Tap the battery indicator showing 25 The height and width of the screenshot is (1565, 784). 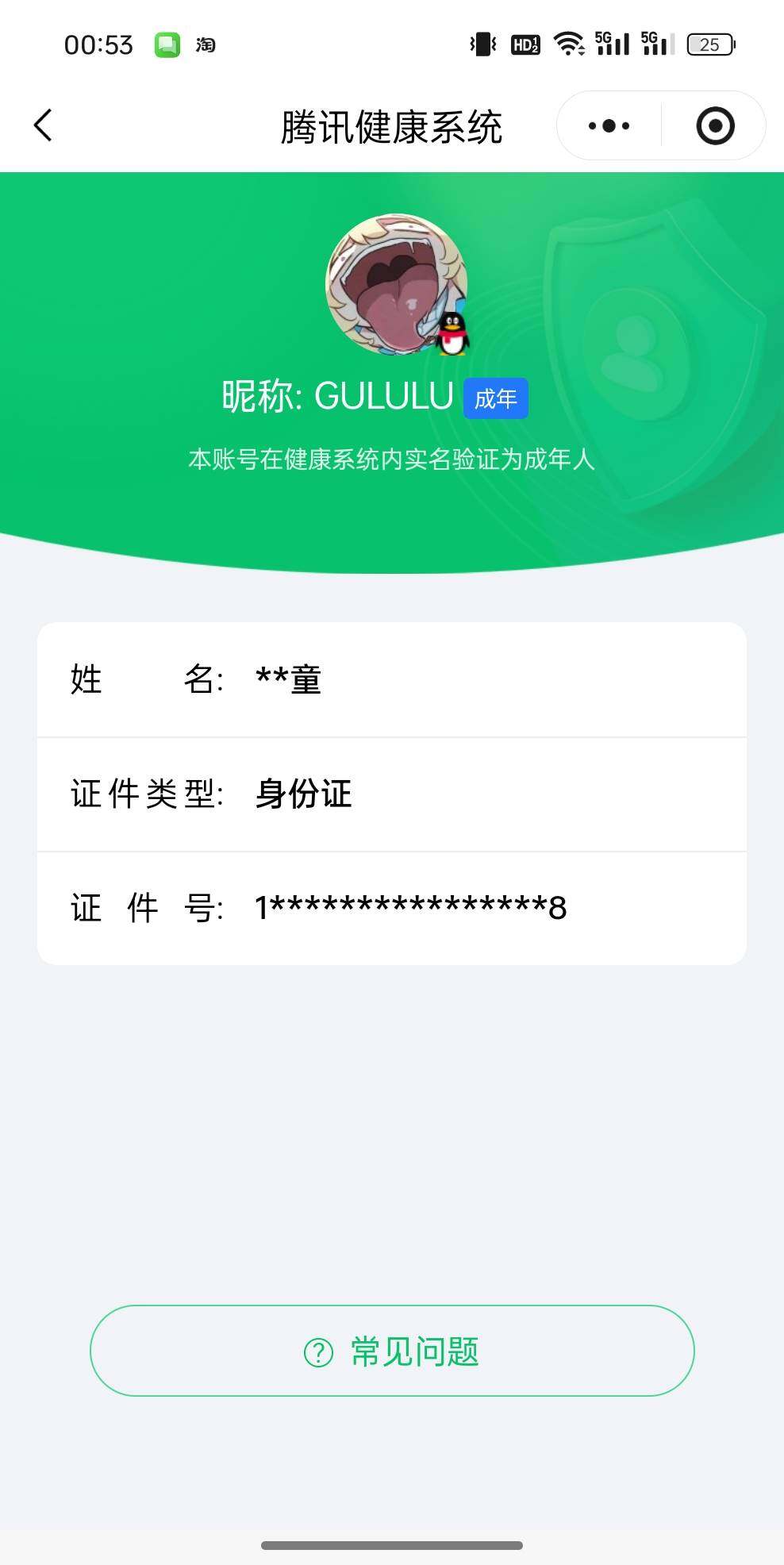(709, 45)
